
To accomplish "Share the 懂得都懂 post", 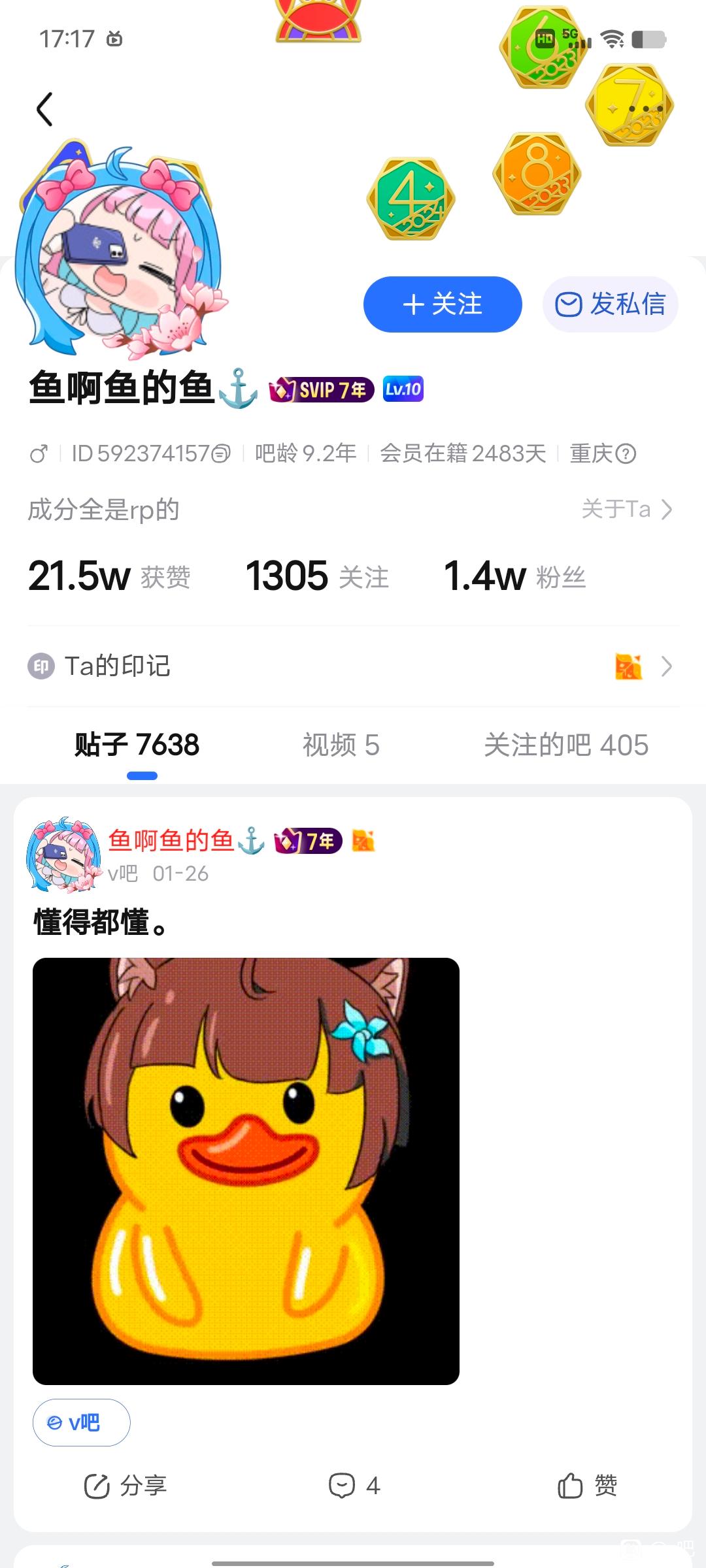I will (x=126, y=1486).
